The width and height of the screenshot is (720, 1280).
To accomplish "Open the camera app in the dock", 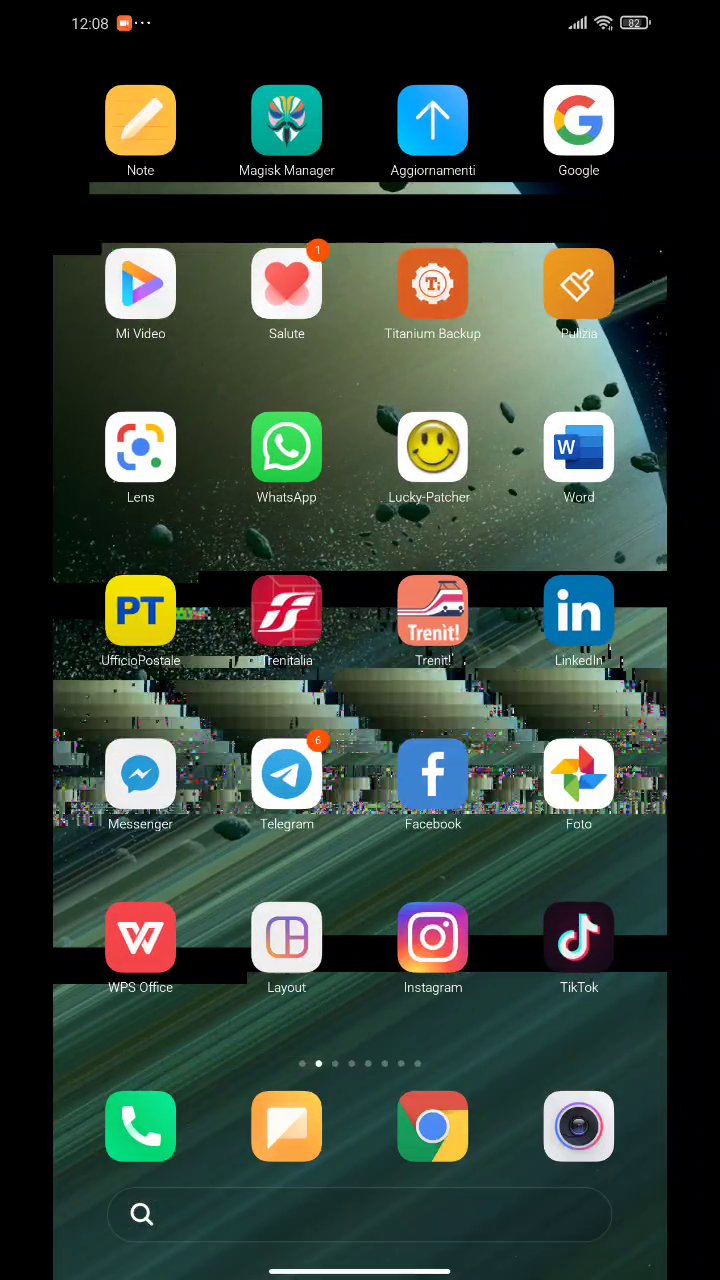I will pos(578,1126).
